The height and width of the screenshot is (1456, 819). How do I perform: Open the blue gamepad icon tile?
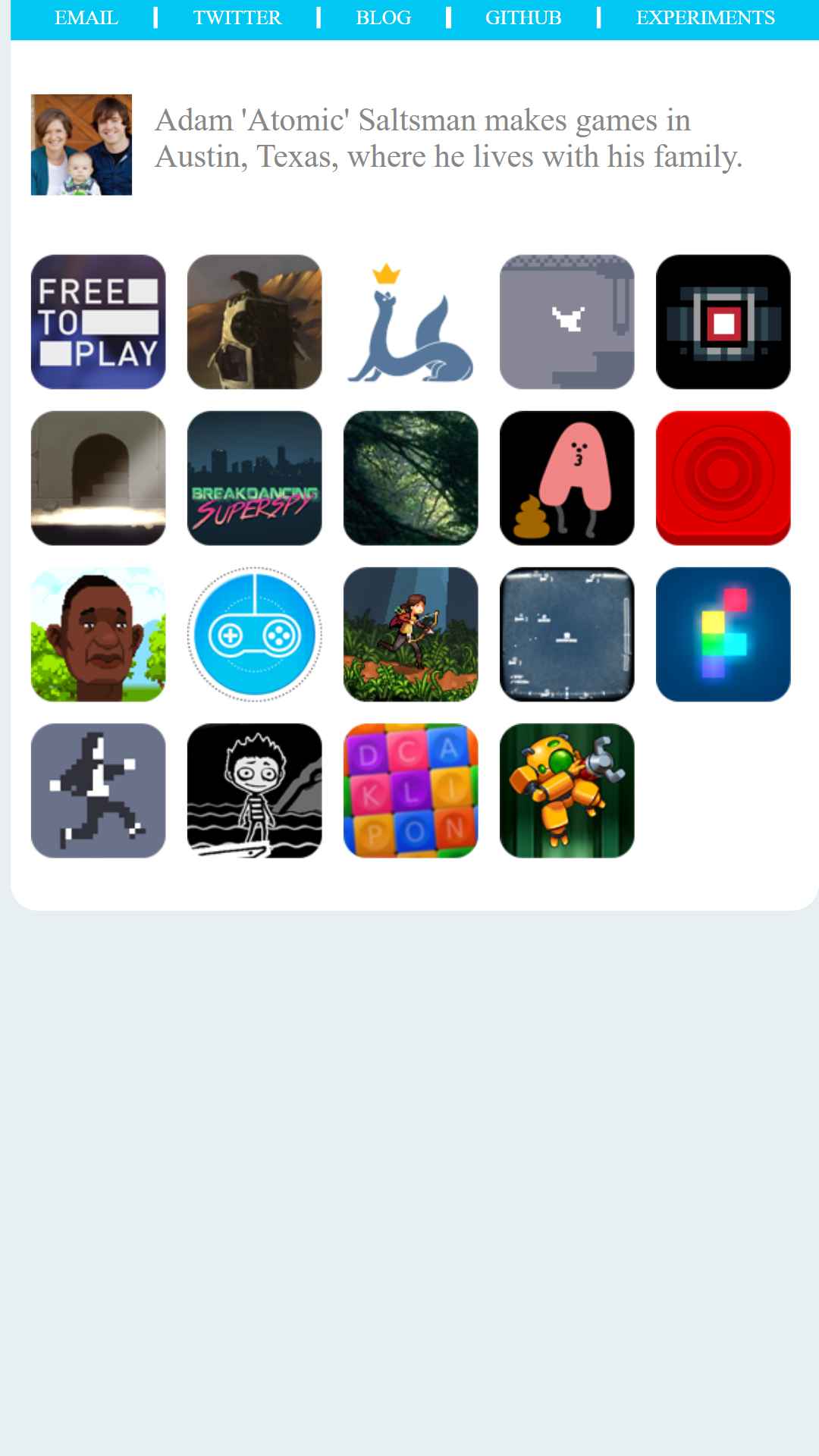click(254, 635)
